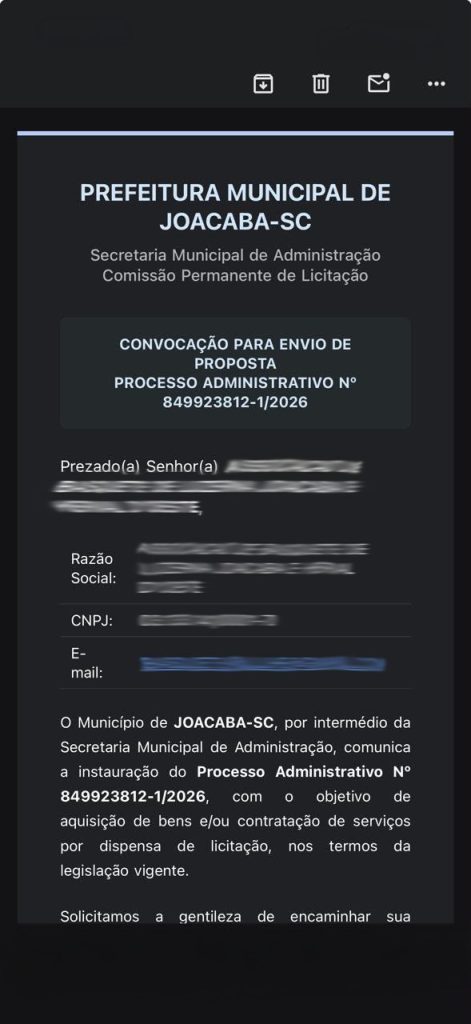471x1024 pixels.
Task: Archive this email
Action: [x=263, y=84]
